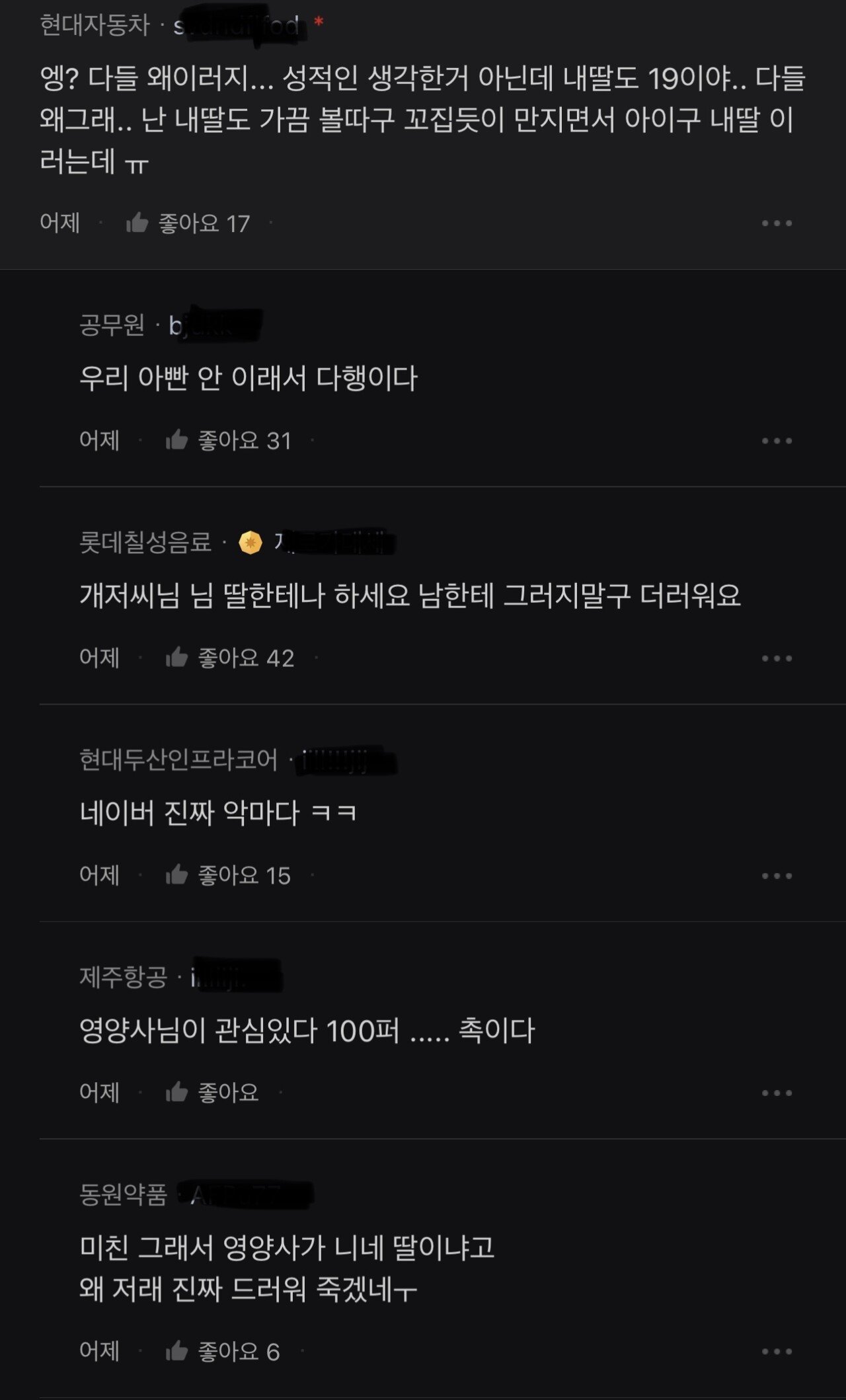Like the 현대자동차 user's comment
The height and width of the screenshot is (1400, 846).
click(x=137, y=223)
